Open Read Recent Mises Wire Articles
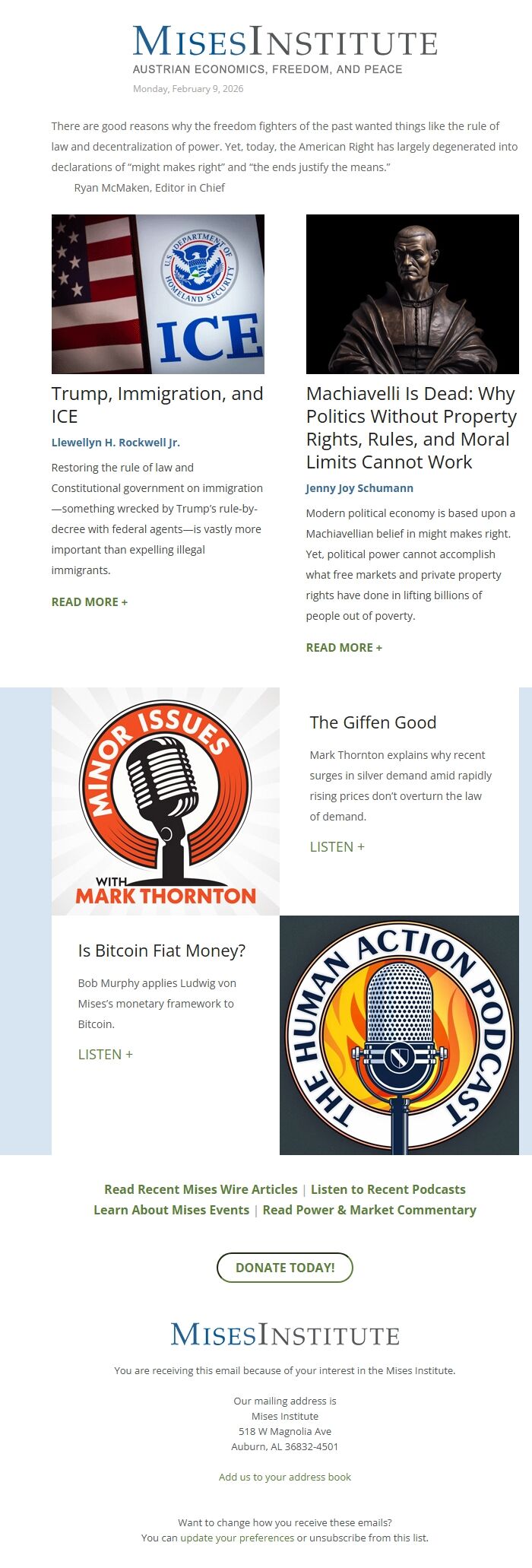532x1568 pixels. pos(201,1189)
